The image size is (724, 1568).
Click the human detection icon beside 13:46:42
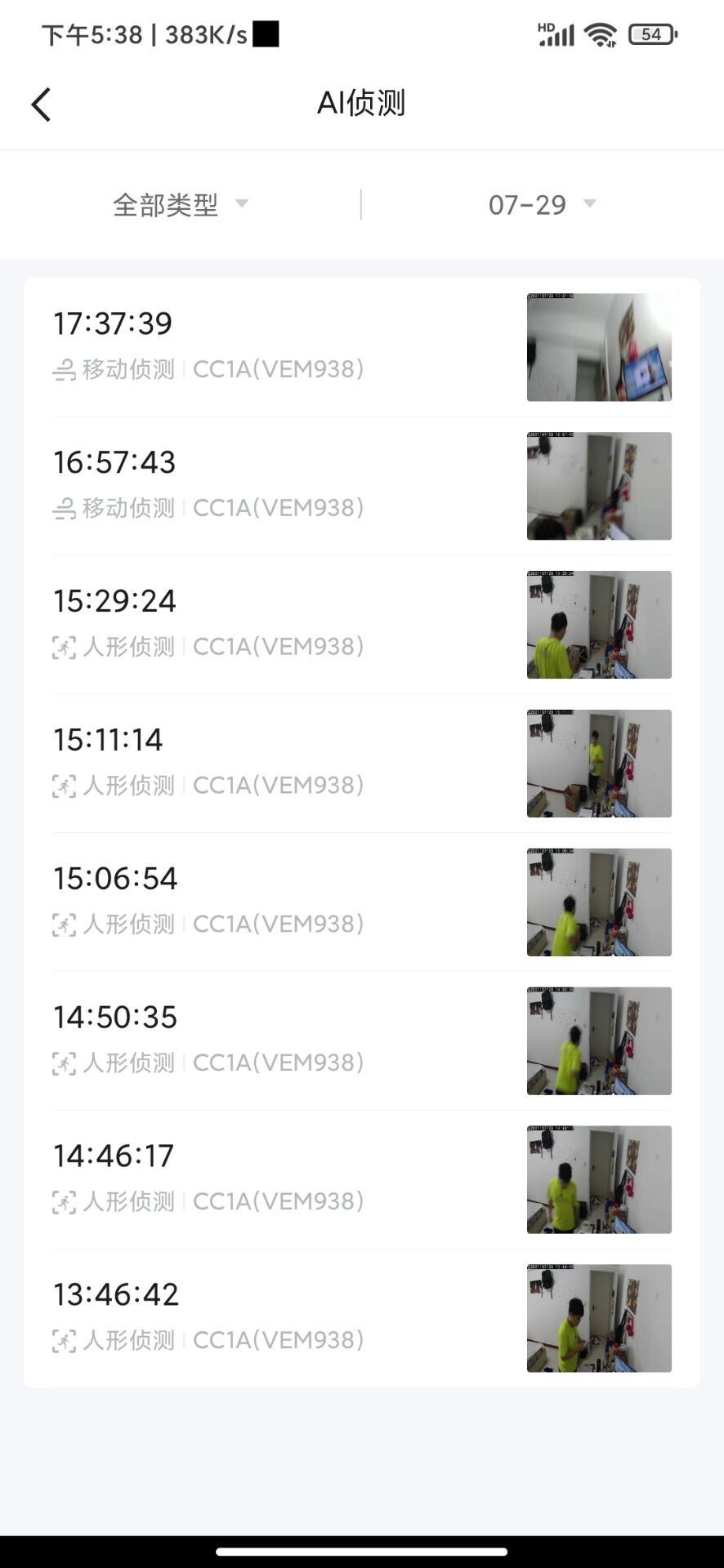pos(61,1339)
